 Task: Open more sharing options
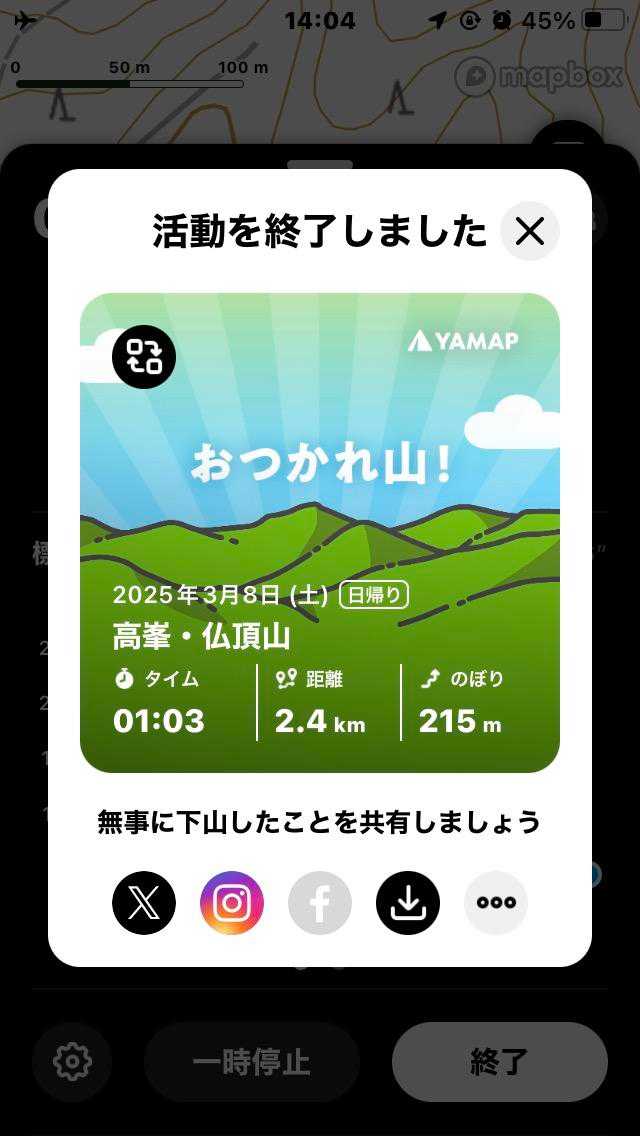pyautogui.click(x=496, y=903)
